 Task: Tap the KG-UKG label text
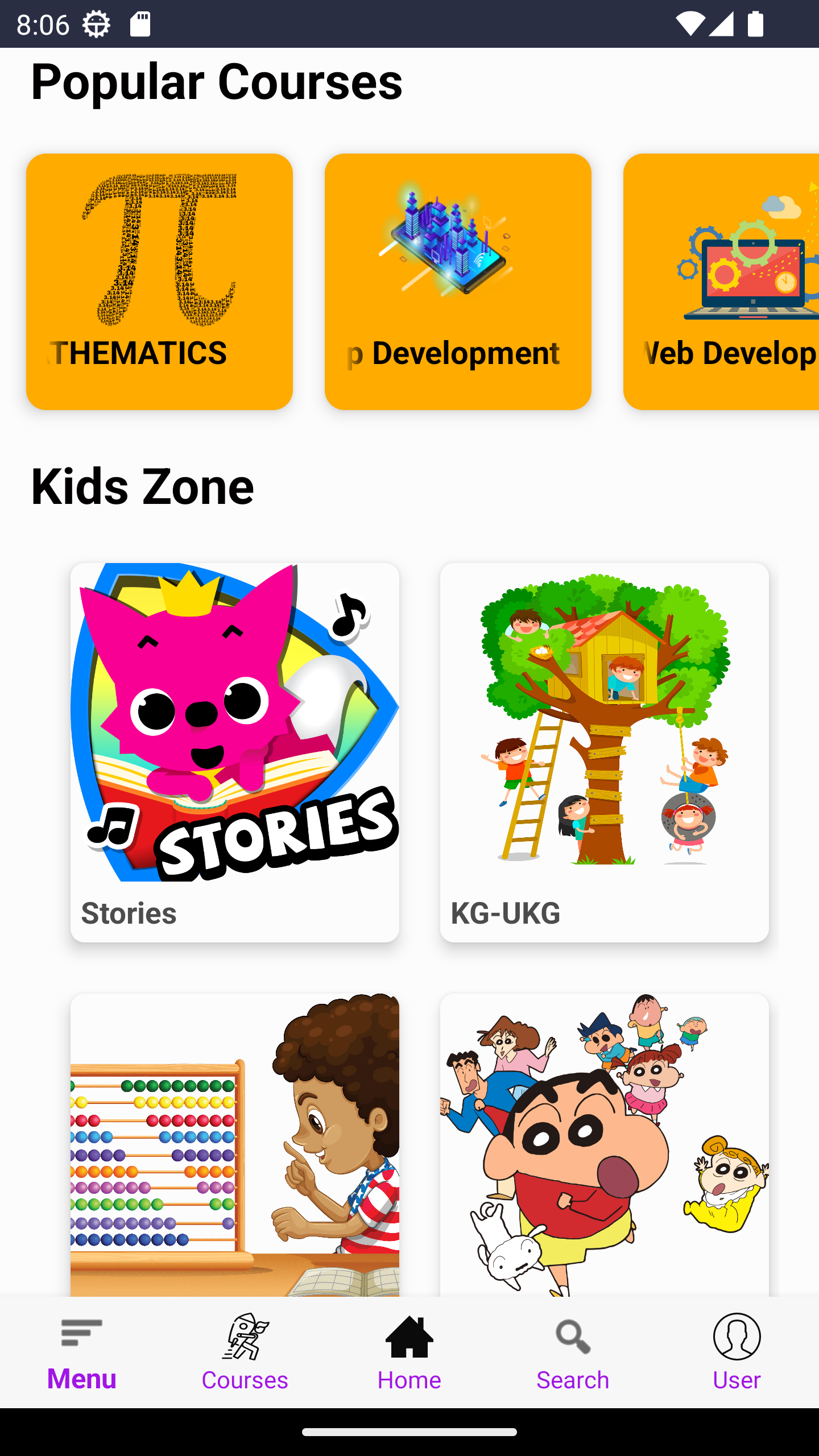504,913
